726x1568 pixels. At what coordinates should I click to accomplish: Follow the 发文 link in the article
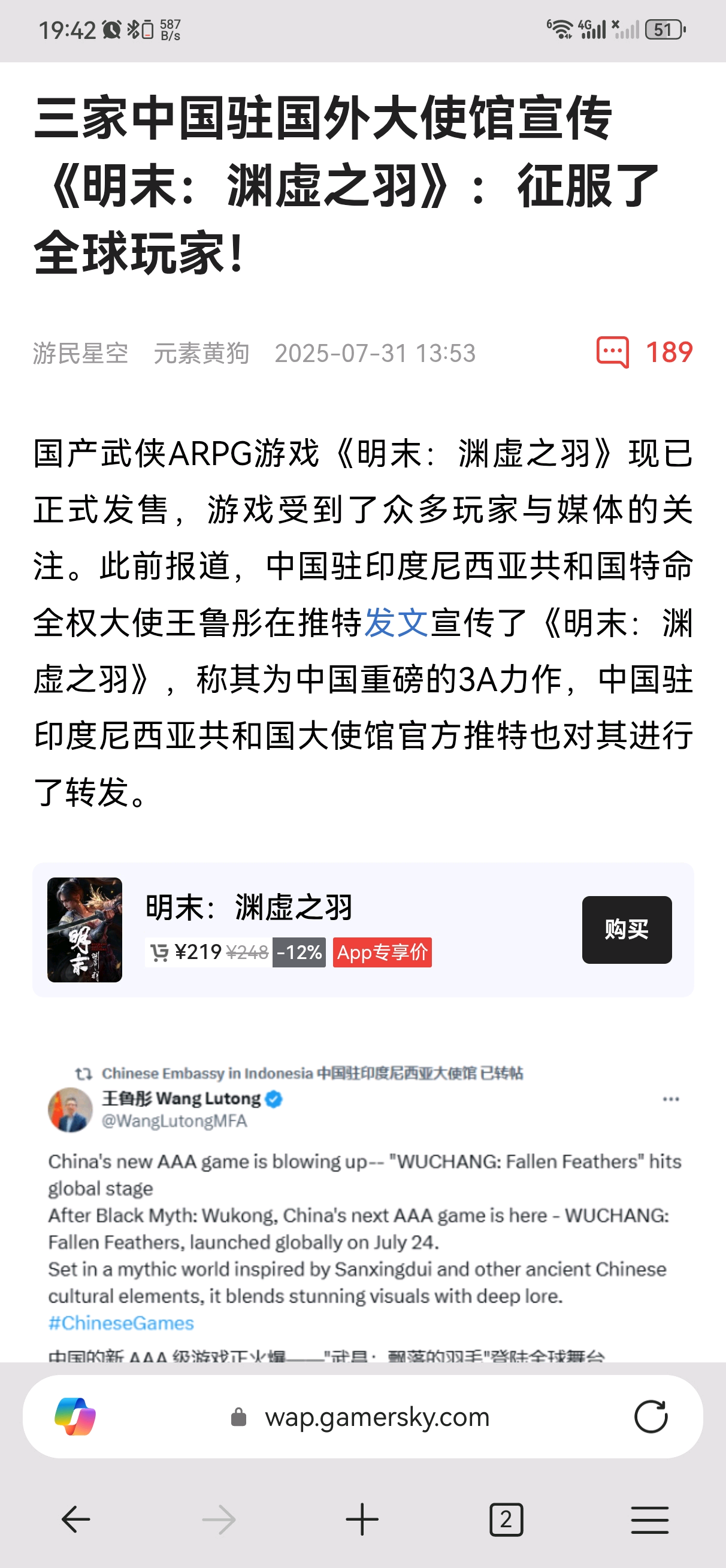(396, 623)
